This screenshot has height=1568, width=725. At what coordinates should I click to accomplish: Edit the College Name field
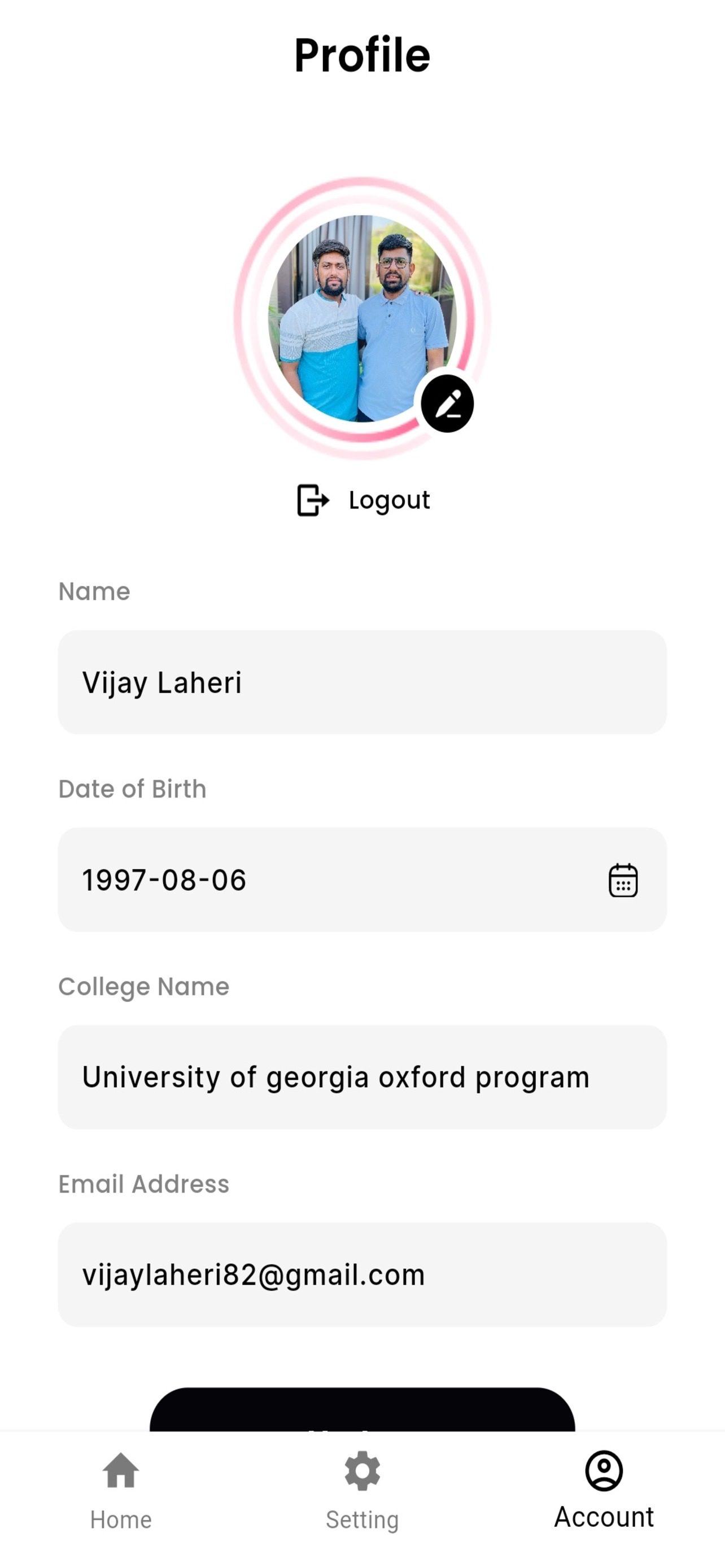362,1078
